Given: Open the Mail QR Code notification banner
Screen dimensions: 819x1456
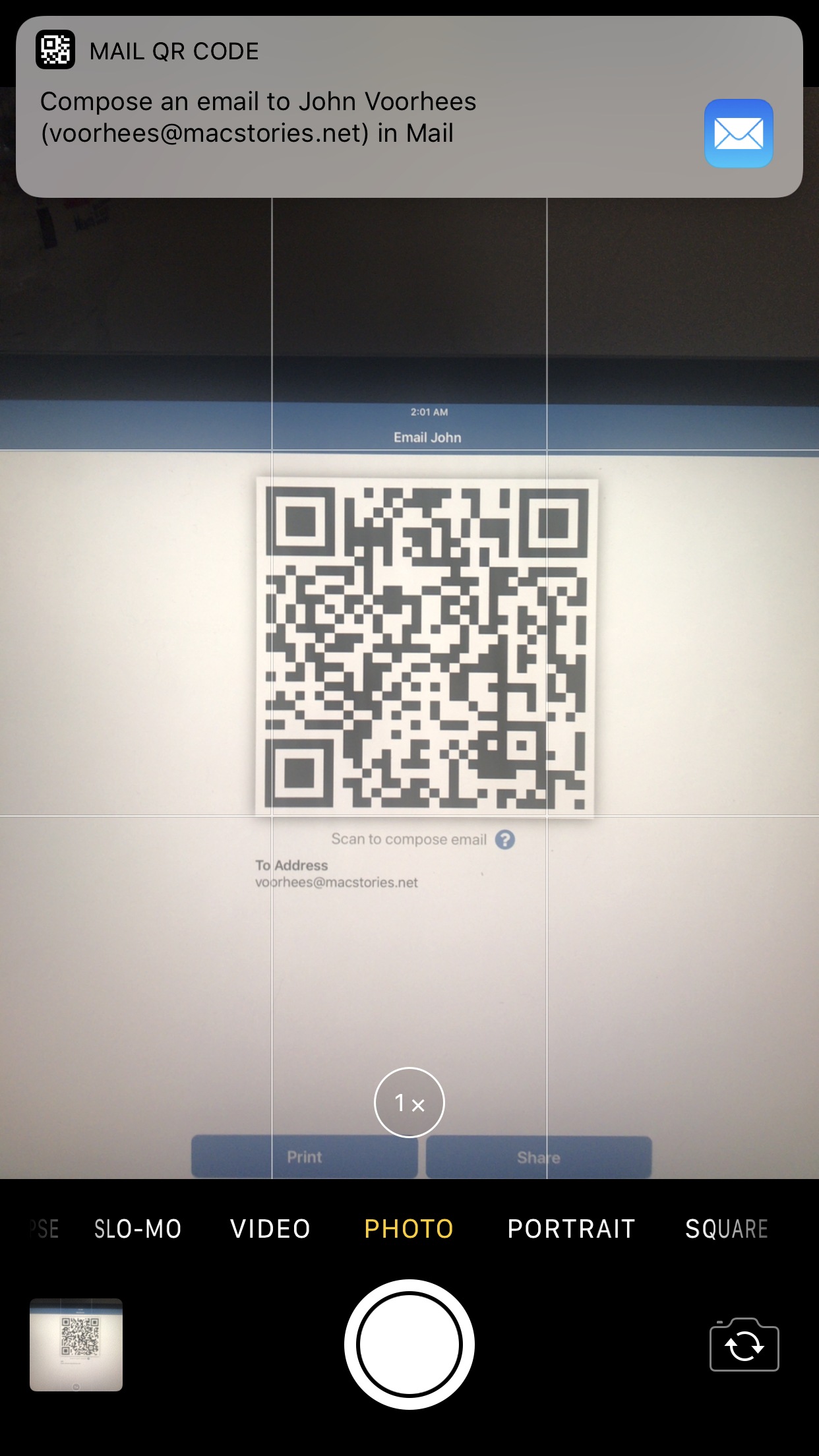Looking at the screenshot, I should click(x=409, y=107).
